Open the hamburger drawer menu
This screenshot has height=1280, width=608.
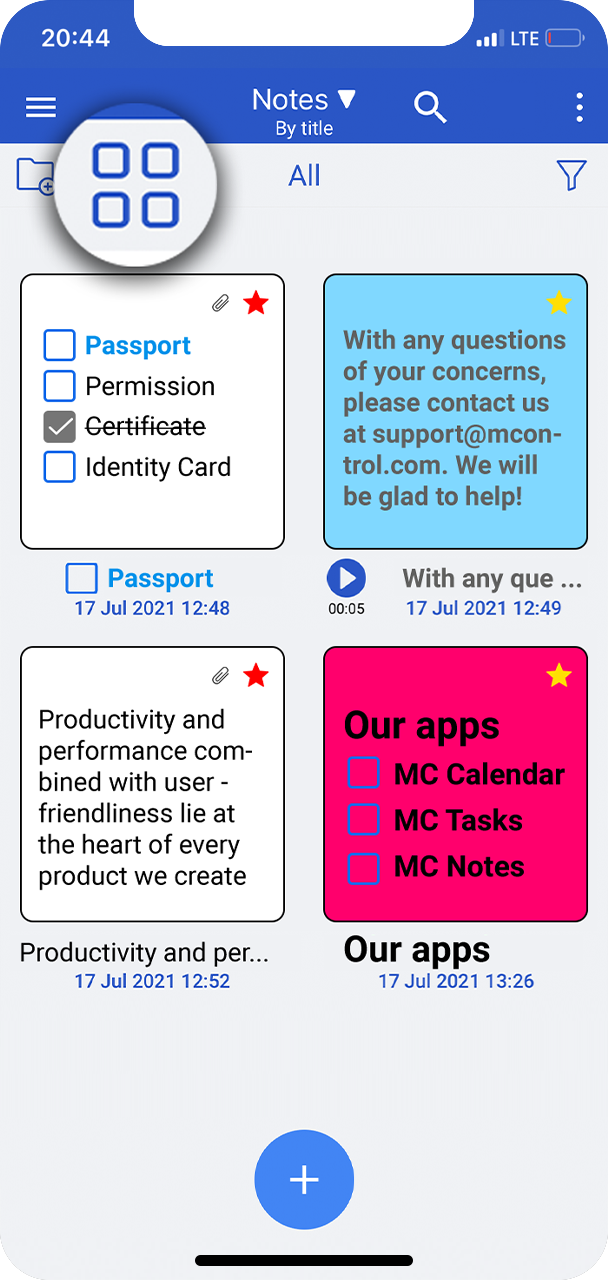point(41,107)
